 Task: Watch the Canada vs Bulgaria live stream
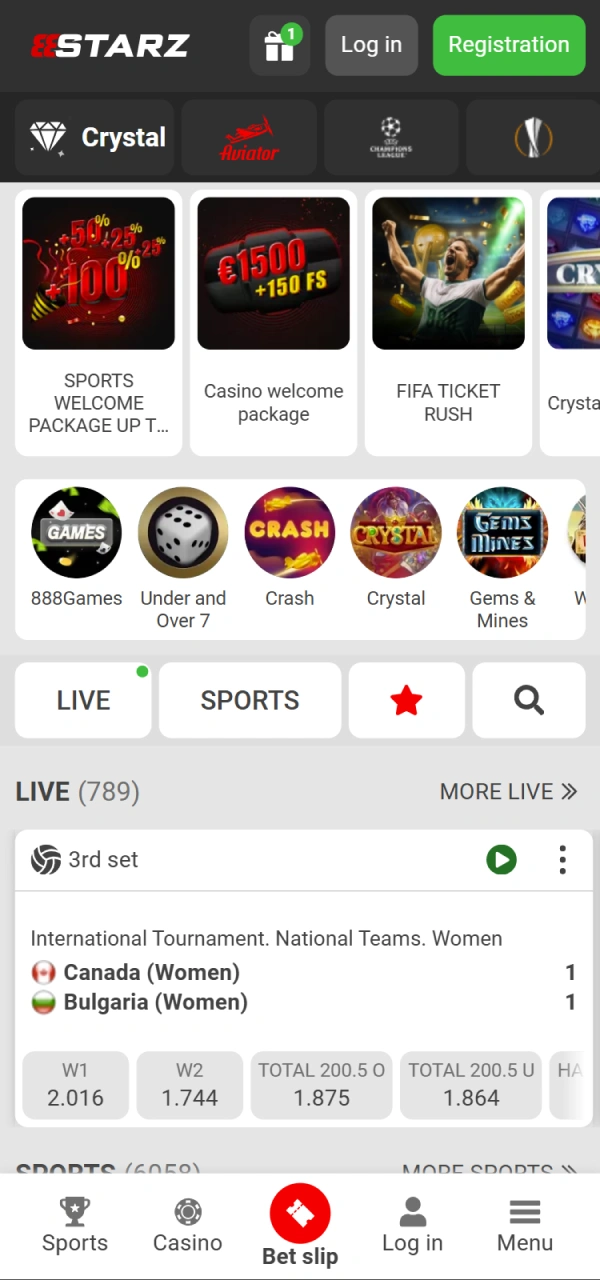coord(501,860)
